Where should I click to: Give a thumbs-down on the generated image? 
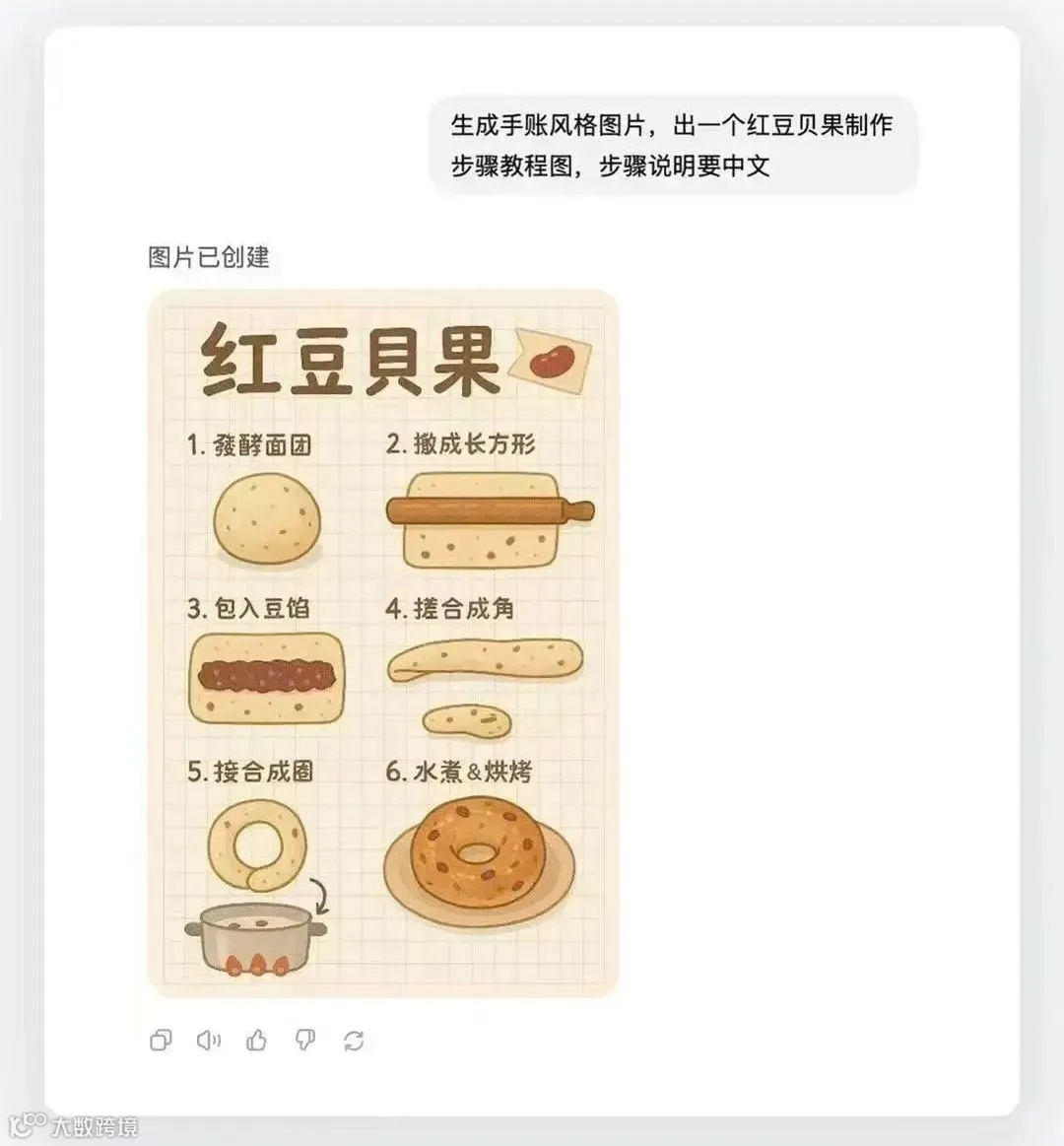[x=305, y=1040]
